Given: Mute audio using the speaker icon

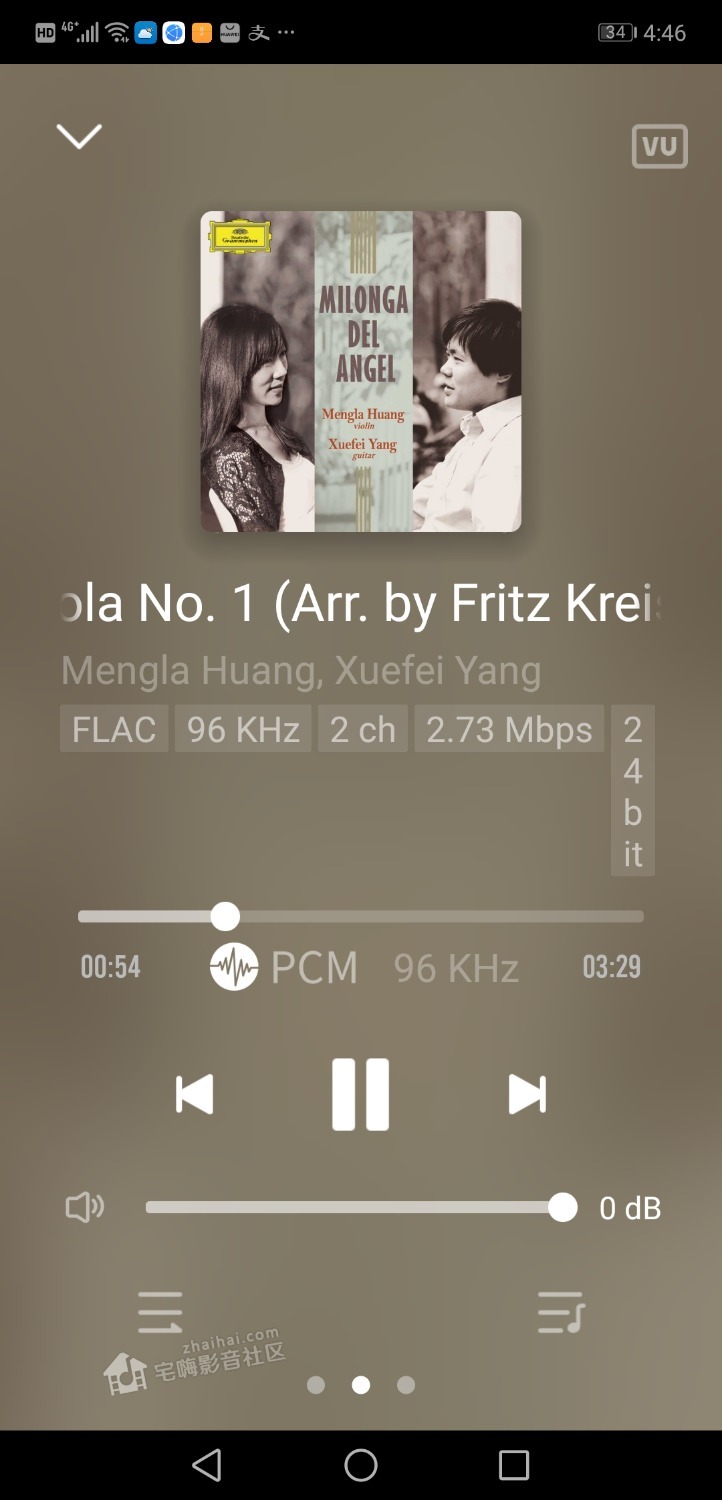Looking at the screenshot, I should pyautogui.click(x=85, y=1208).
